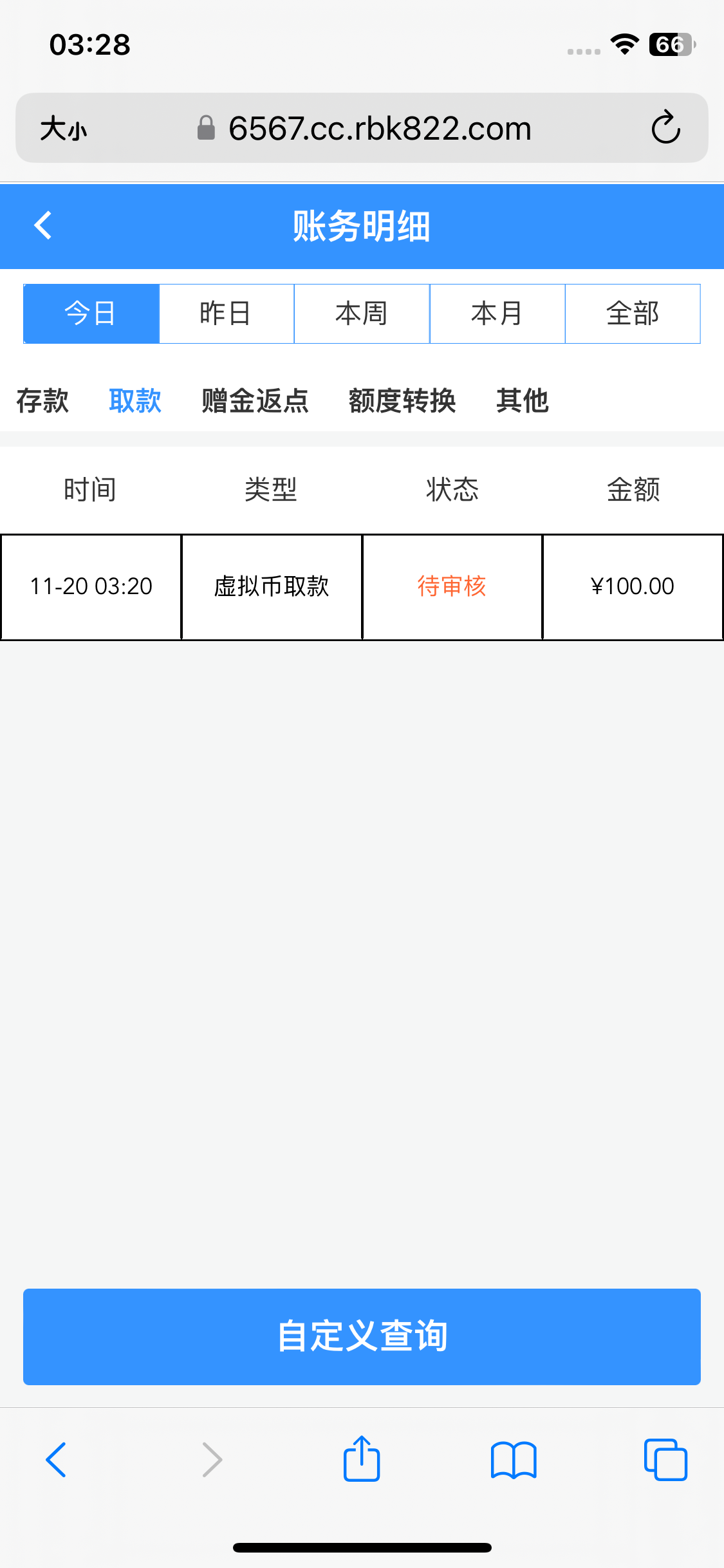Open the 大小 text size menu
Image resolution: width=724 pixels, height=1568 pixels.
coord(63,128)
